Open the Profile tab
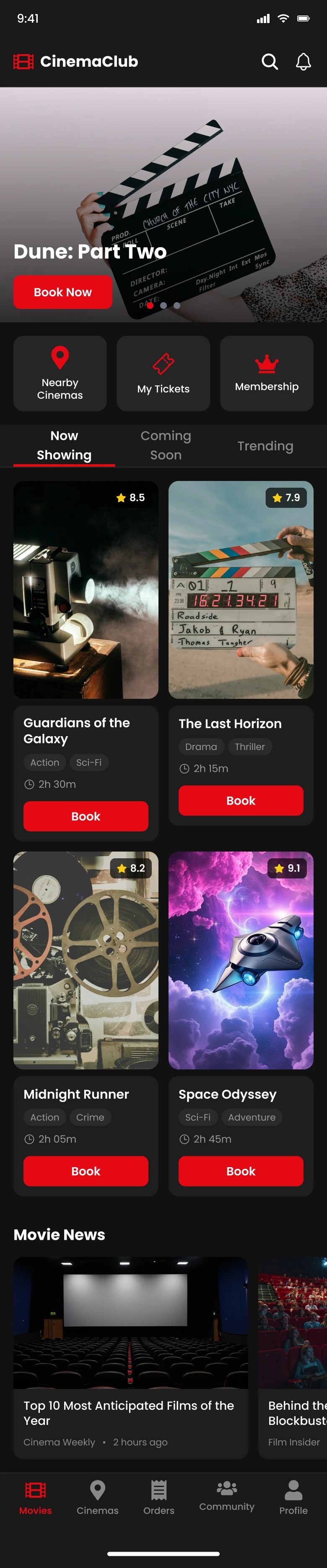The image size is (327, 1568). click(x=293, y=1497)
